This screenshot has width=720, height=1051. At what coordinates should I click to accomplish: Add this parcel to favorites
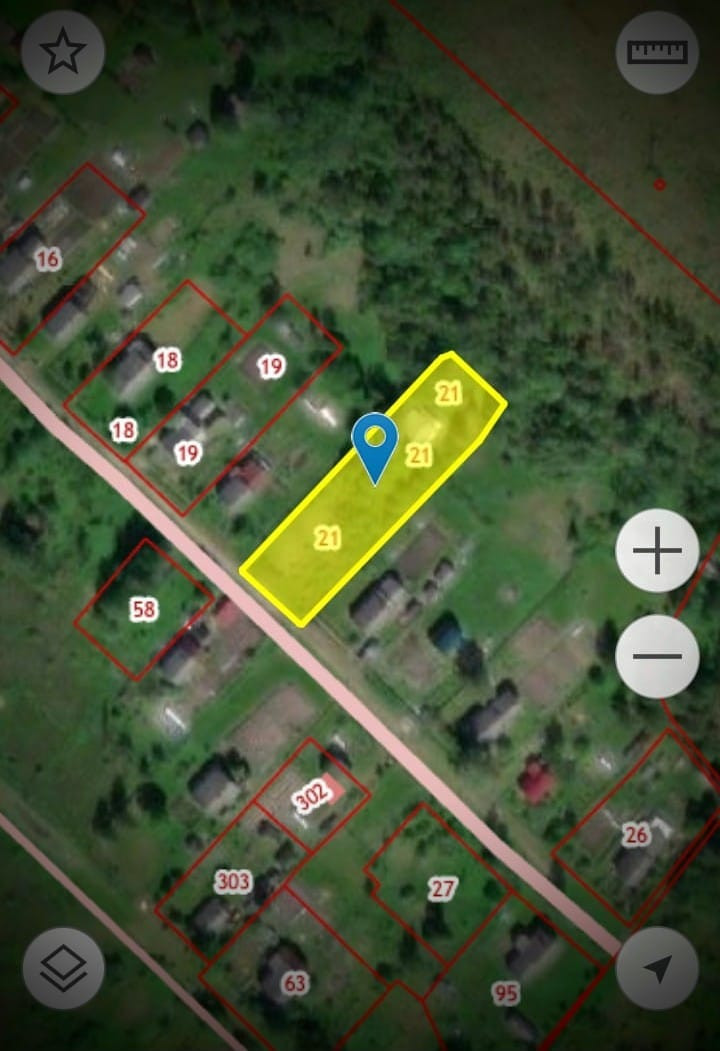tap(63, 52)
